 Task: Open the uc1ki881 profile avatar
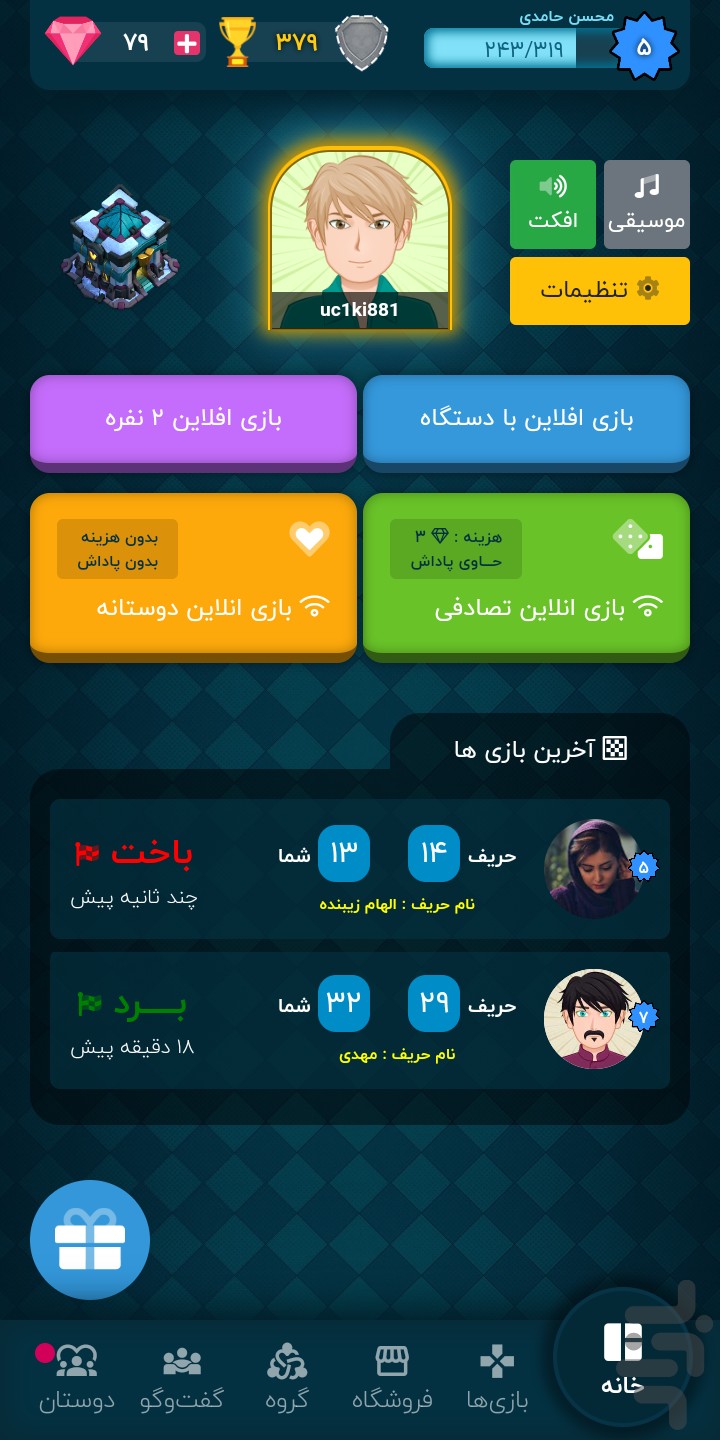(x=360, y=238)
